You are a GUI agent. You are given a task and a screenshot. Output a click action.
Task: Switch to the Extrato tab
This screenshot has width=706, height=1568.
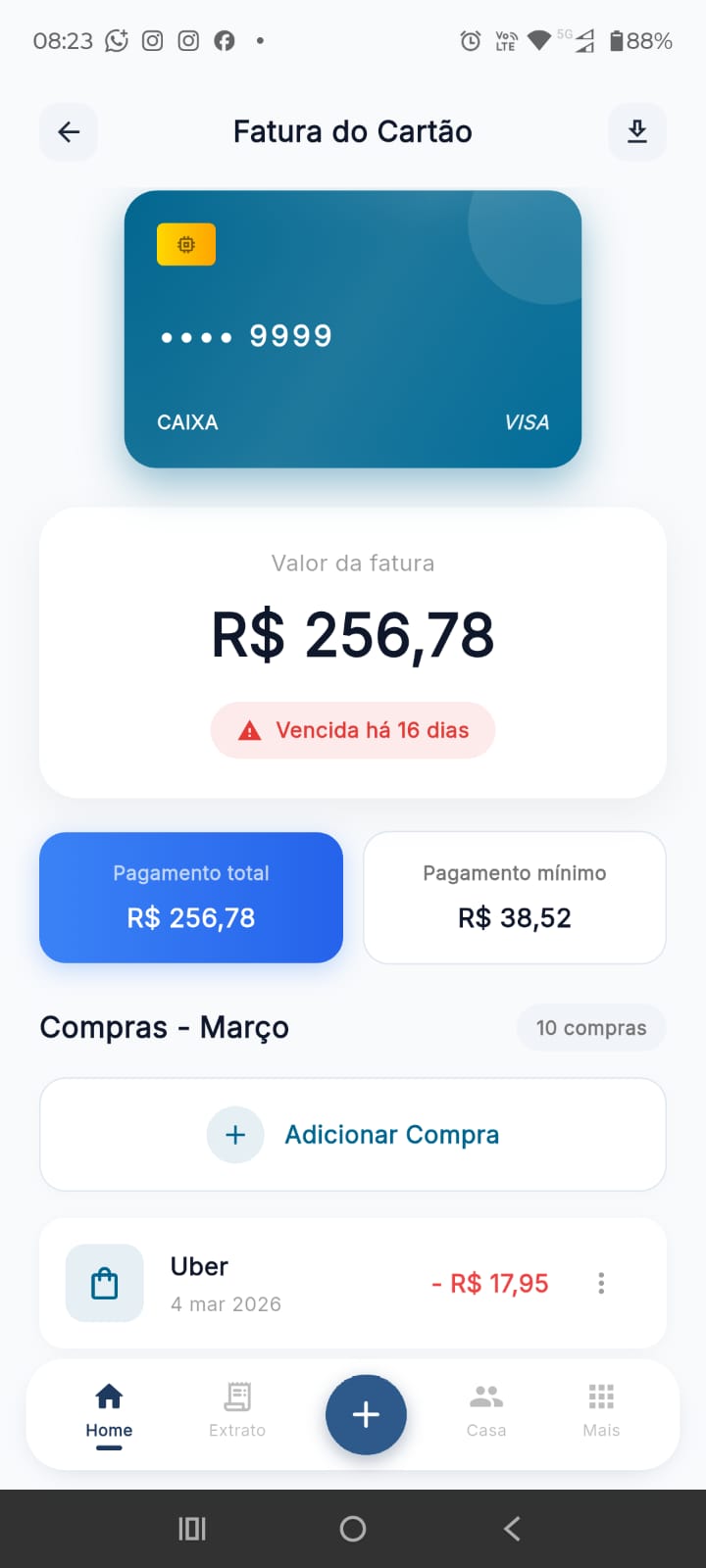click(x=237, y=1411)
